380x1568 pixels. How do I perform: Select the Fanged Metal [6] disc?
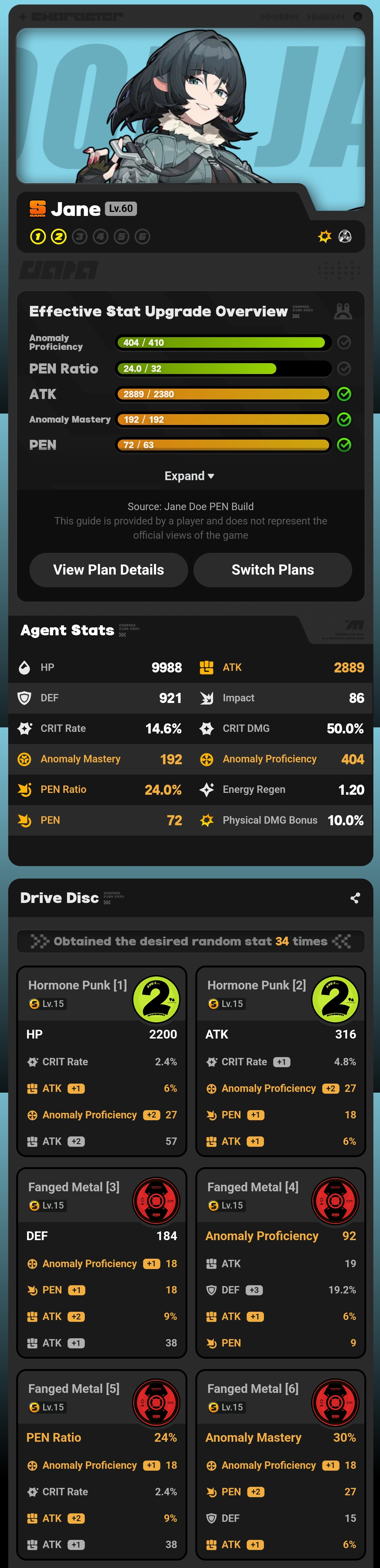(280, 1464)
